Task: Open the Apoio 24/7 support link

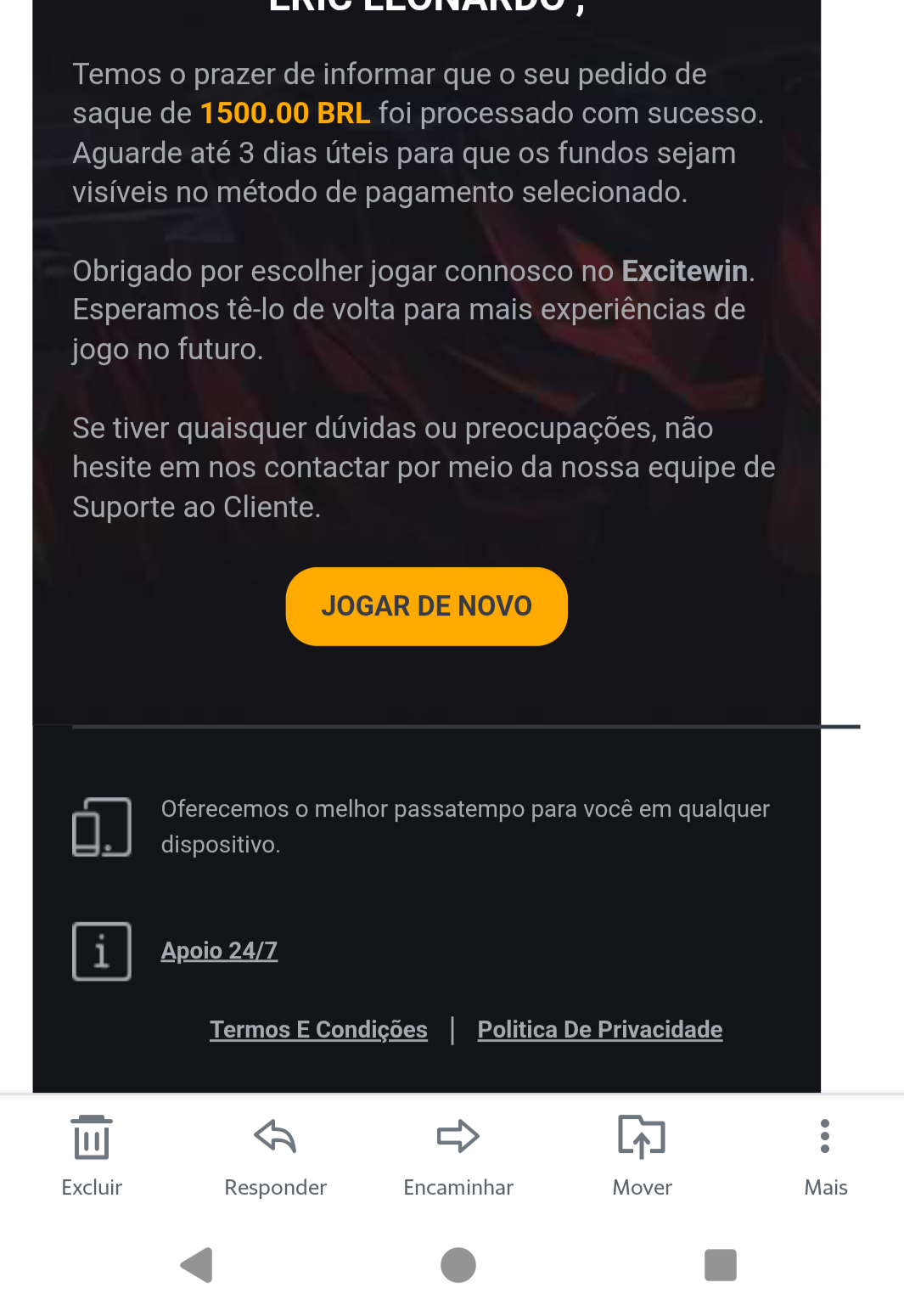Action: (x=219, y=951)
